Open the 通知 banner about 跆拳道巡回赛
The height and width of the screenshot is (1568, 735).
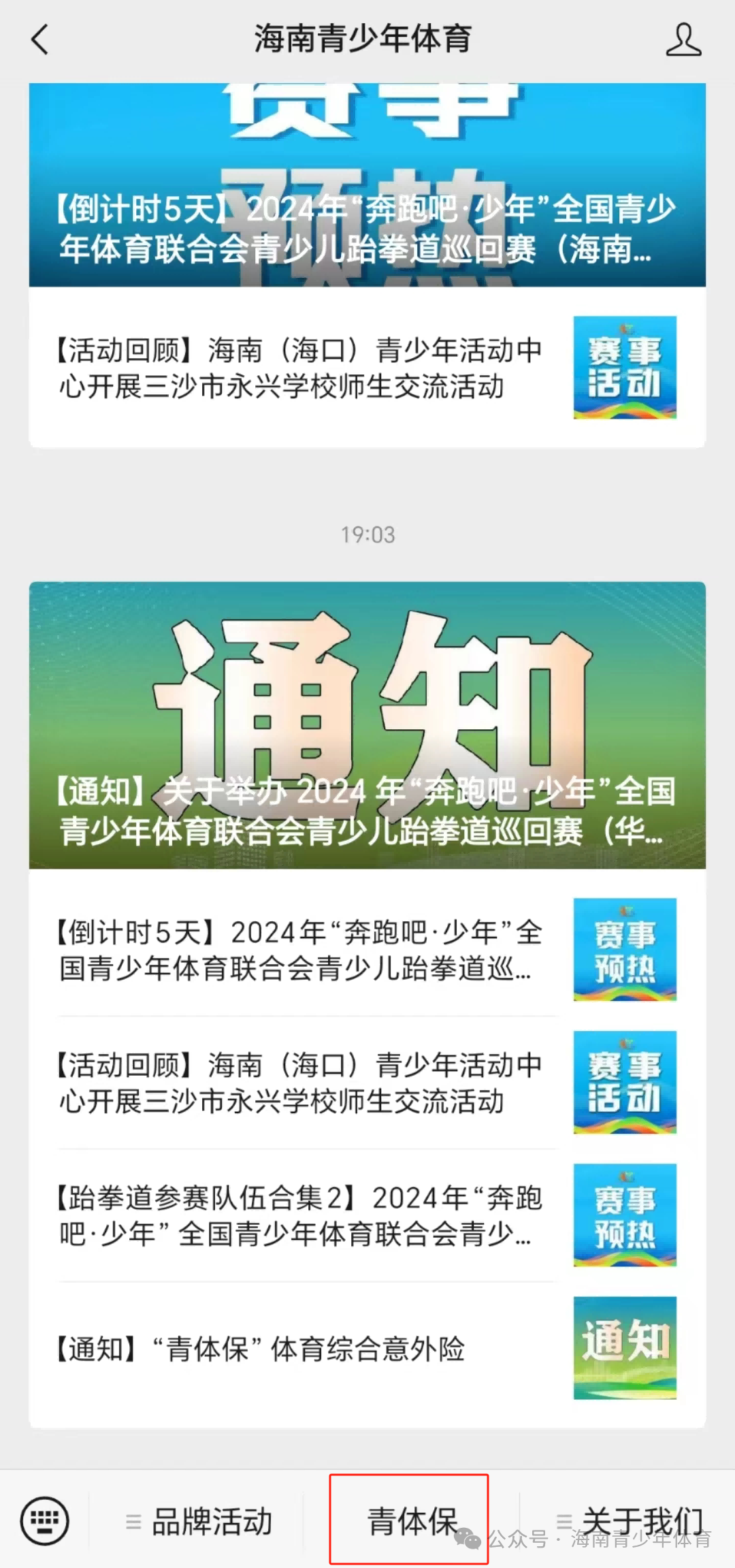[367, 725]
